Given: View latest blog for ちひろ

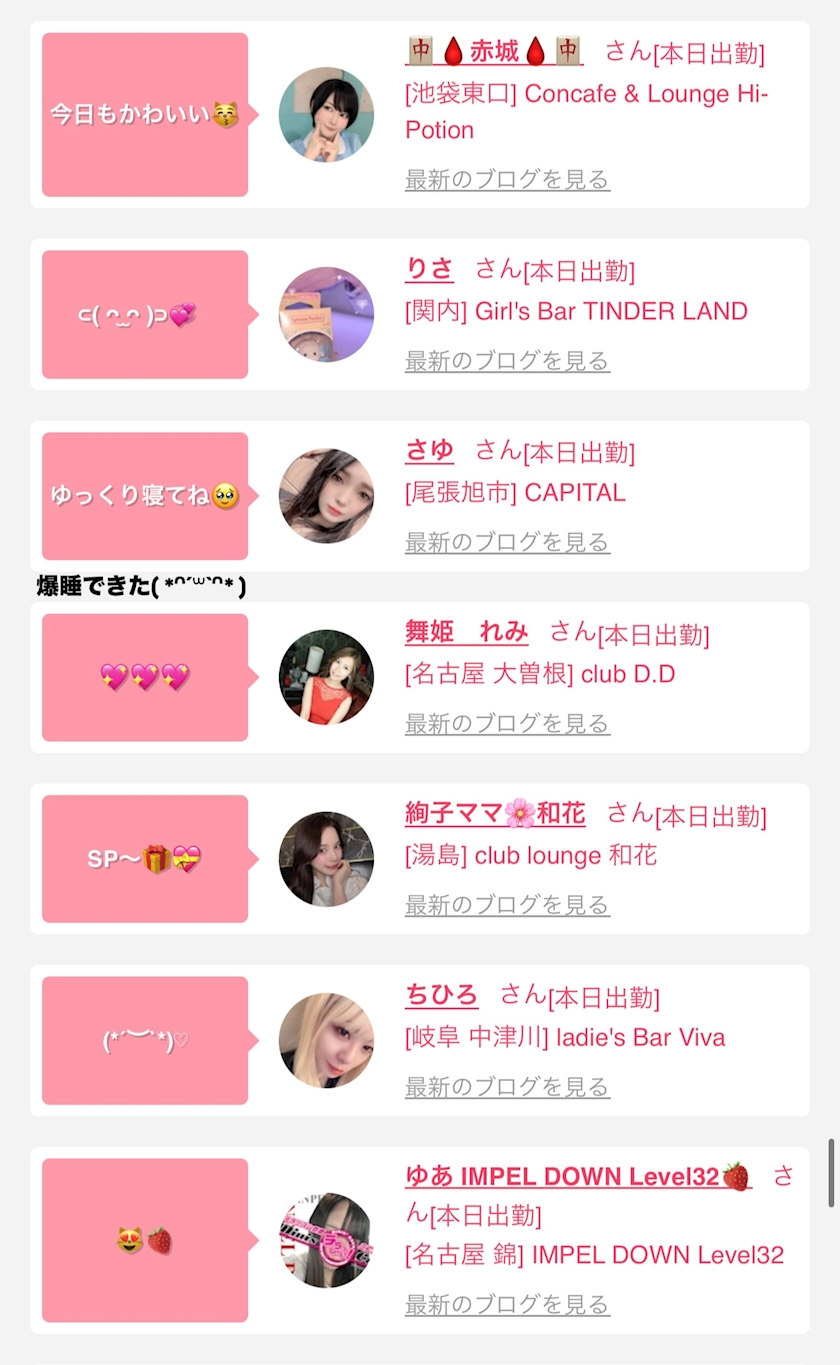Looking at the screenshot, I should coord(507,1087).
